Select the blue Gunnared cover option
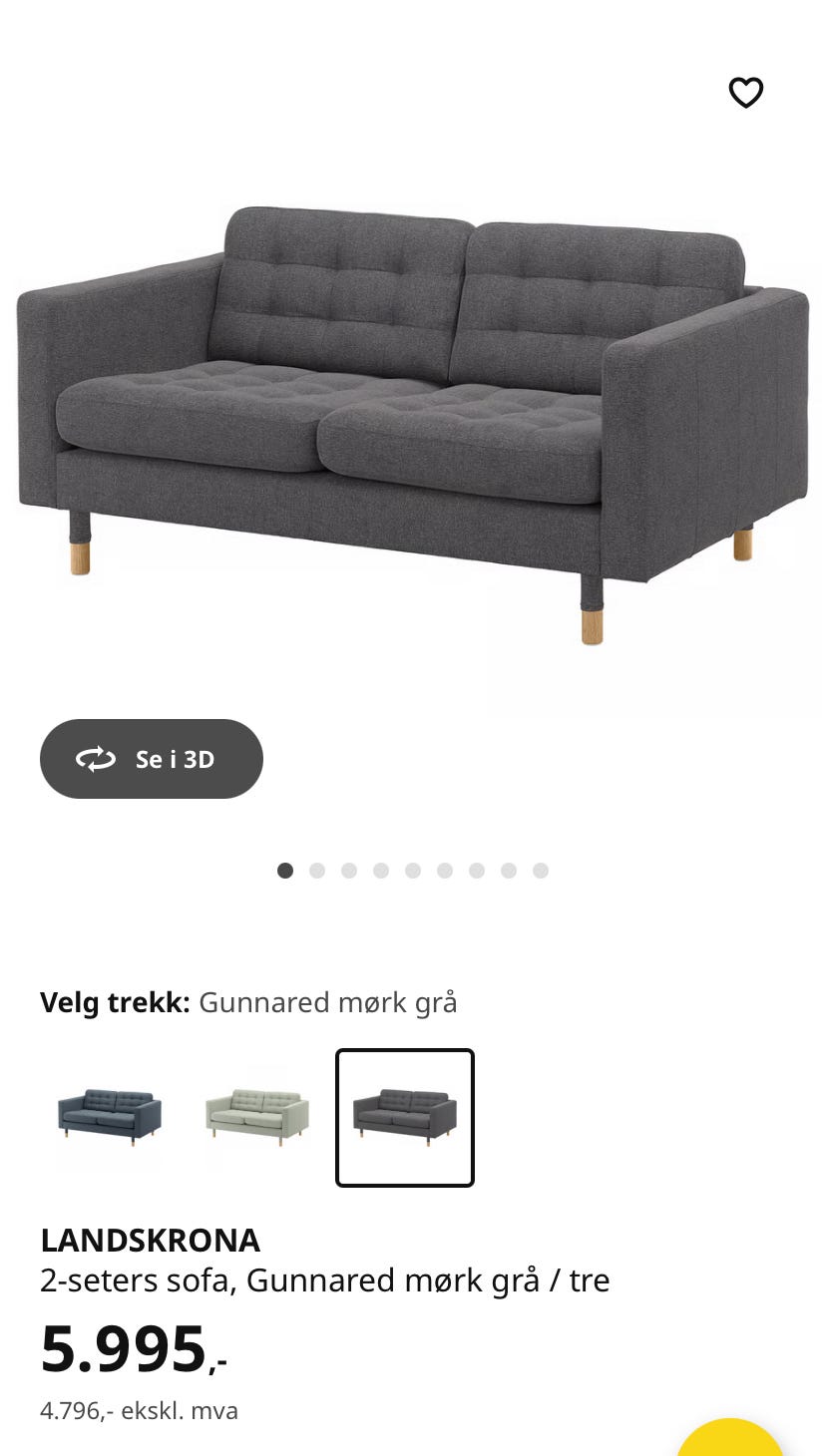The image size is (826, 1456). click(109, 1114)
